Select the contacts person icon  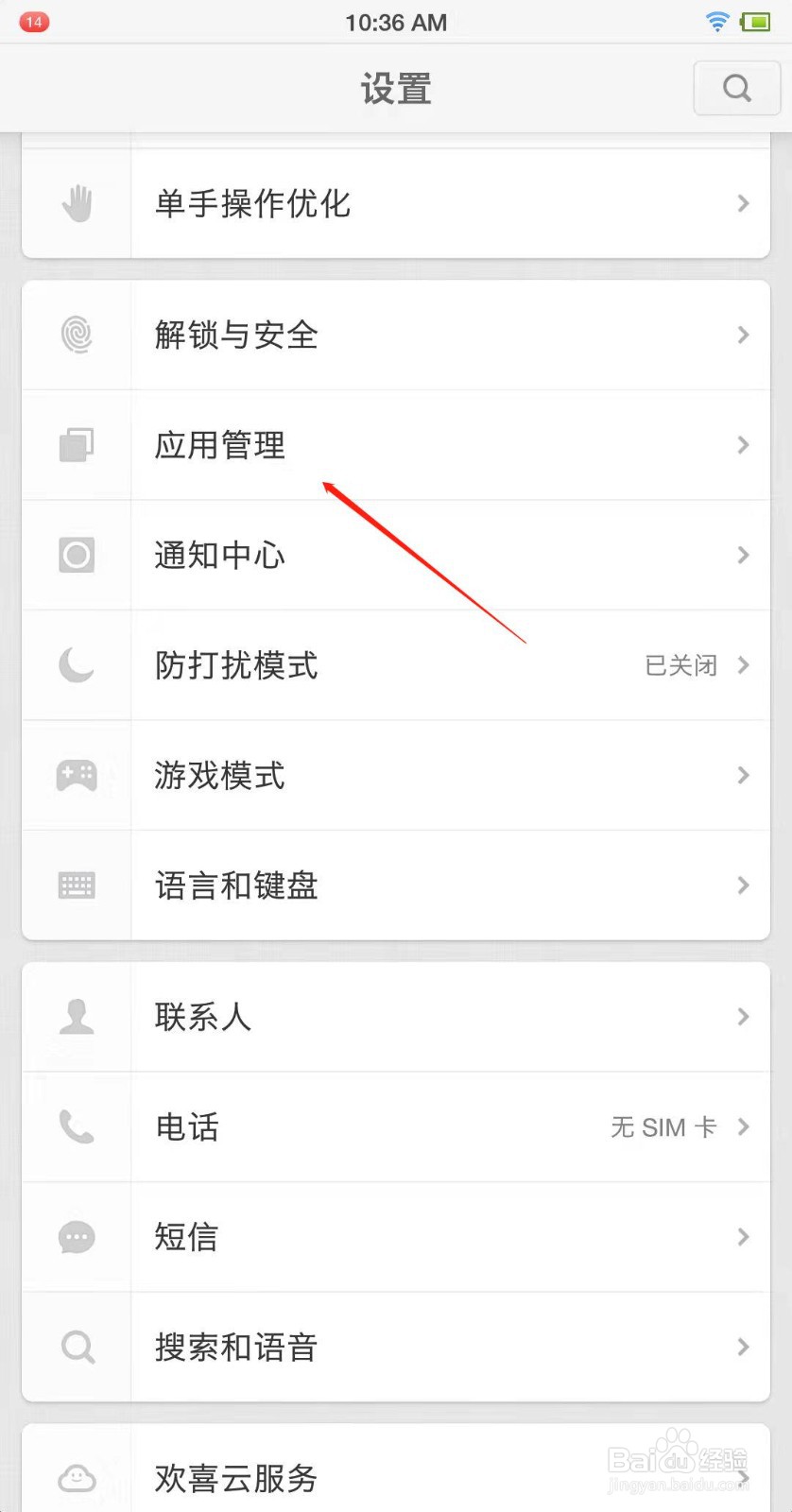(77, 1017)
